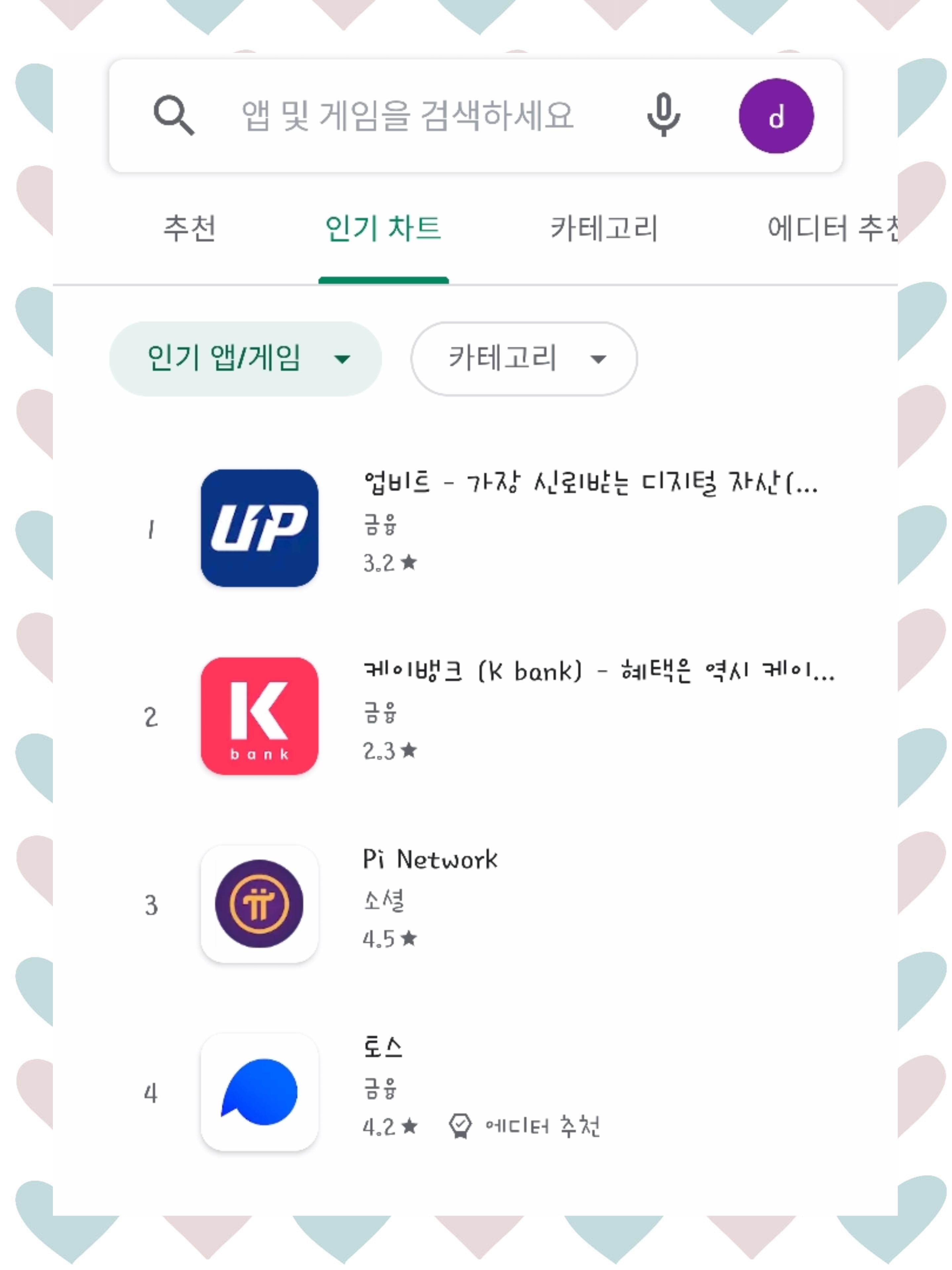Start voice search with the microphone
The image size is (952, 1270).
[663, 115]
